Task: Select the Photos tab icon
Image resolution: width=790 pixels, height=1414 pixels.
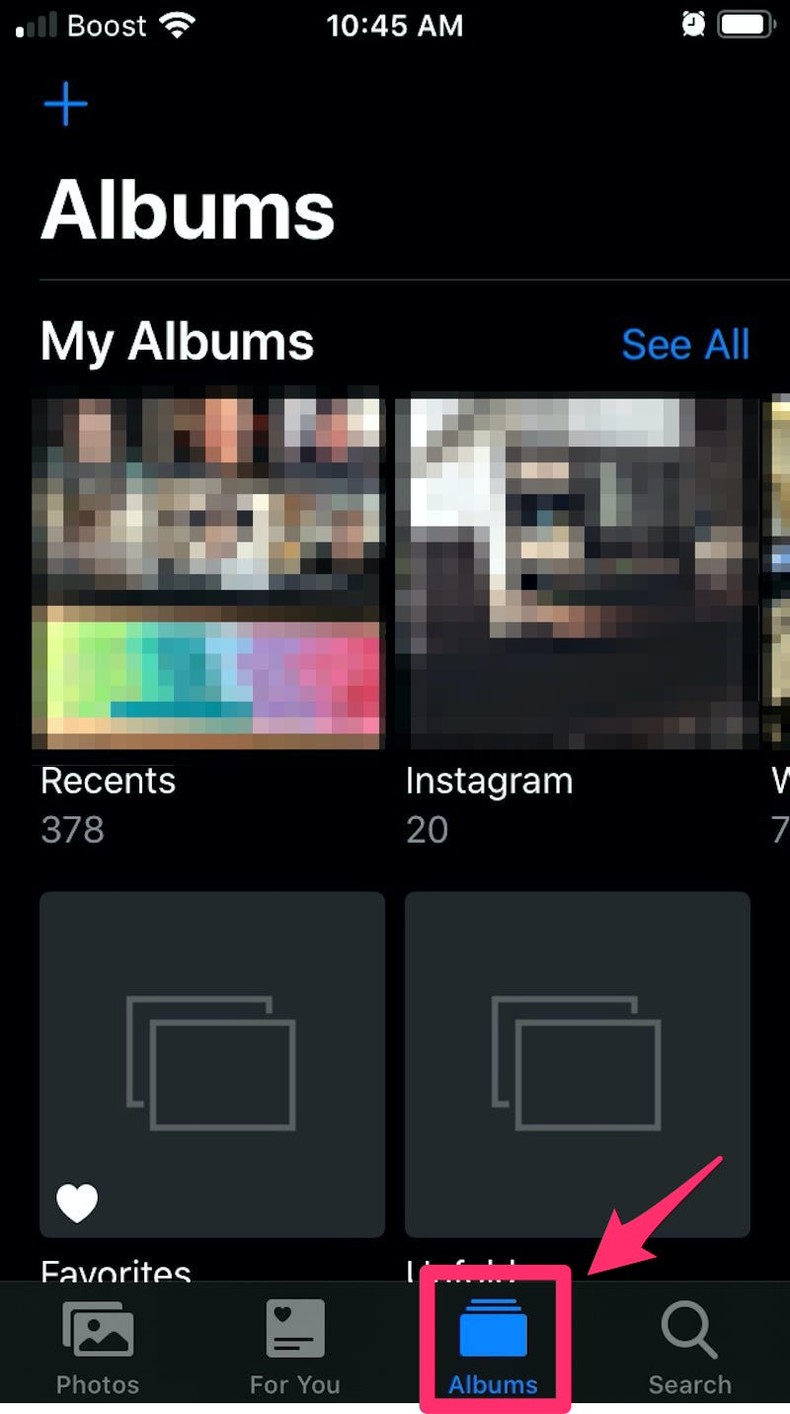Action: tap(97, 1327)
